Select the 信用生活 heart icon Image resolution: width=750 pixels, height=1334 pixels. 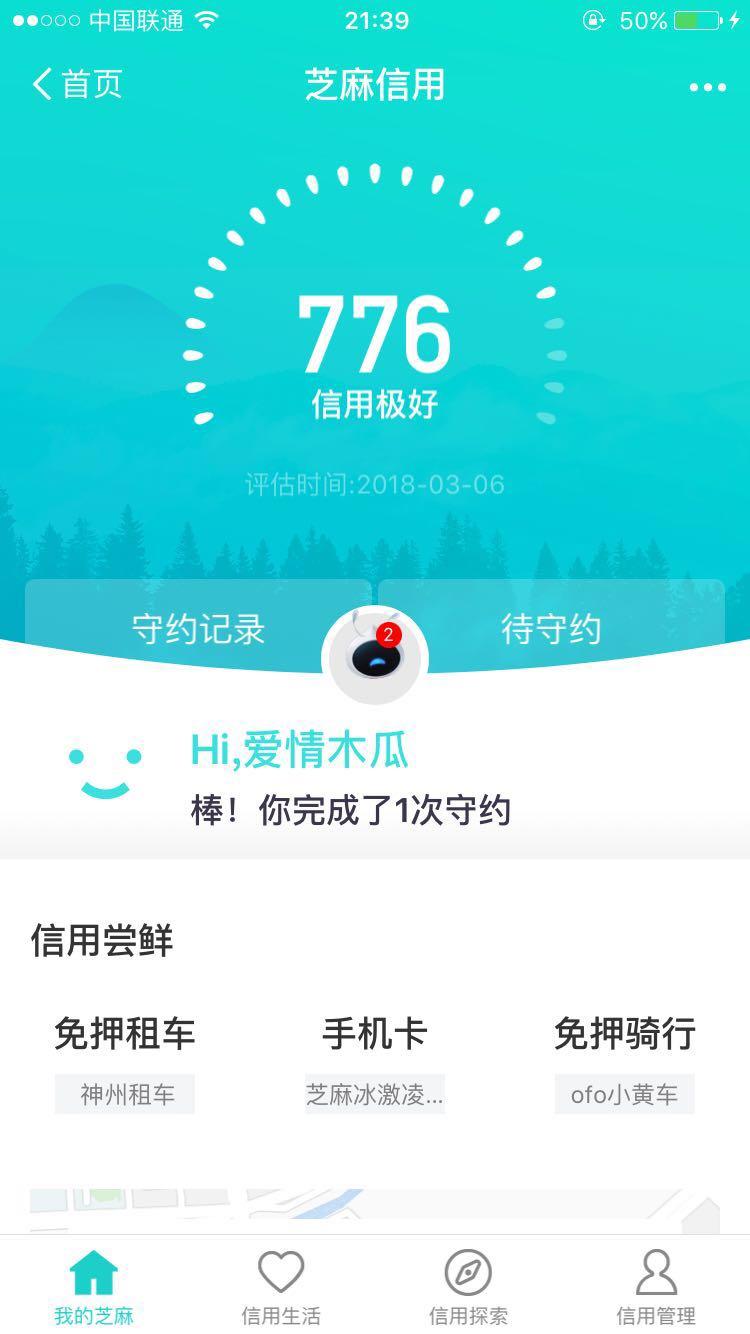point(281,1273)
